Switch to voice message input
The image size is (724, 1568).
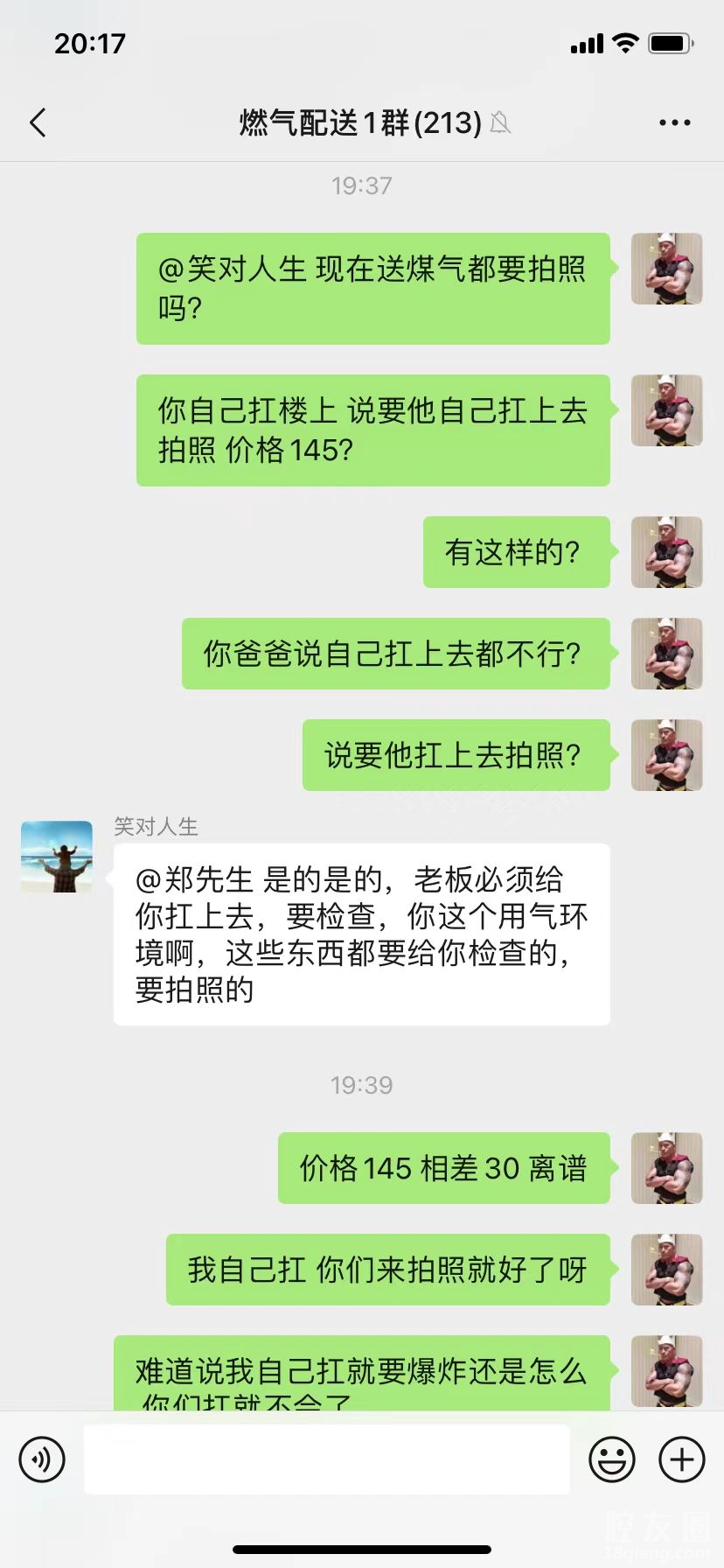pyautogui.click(x=42, y=1459)
